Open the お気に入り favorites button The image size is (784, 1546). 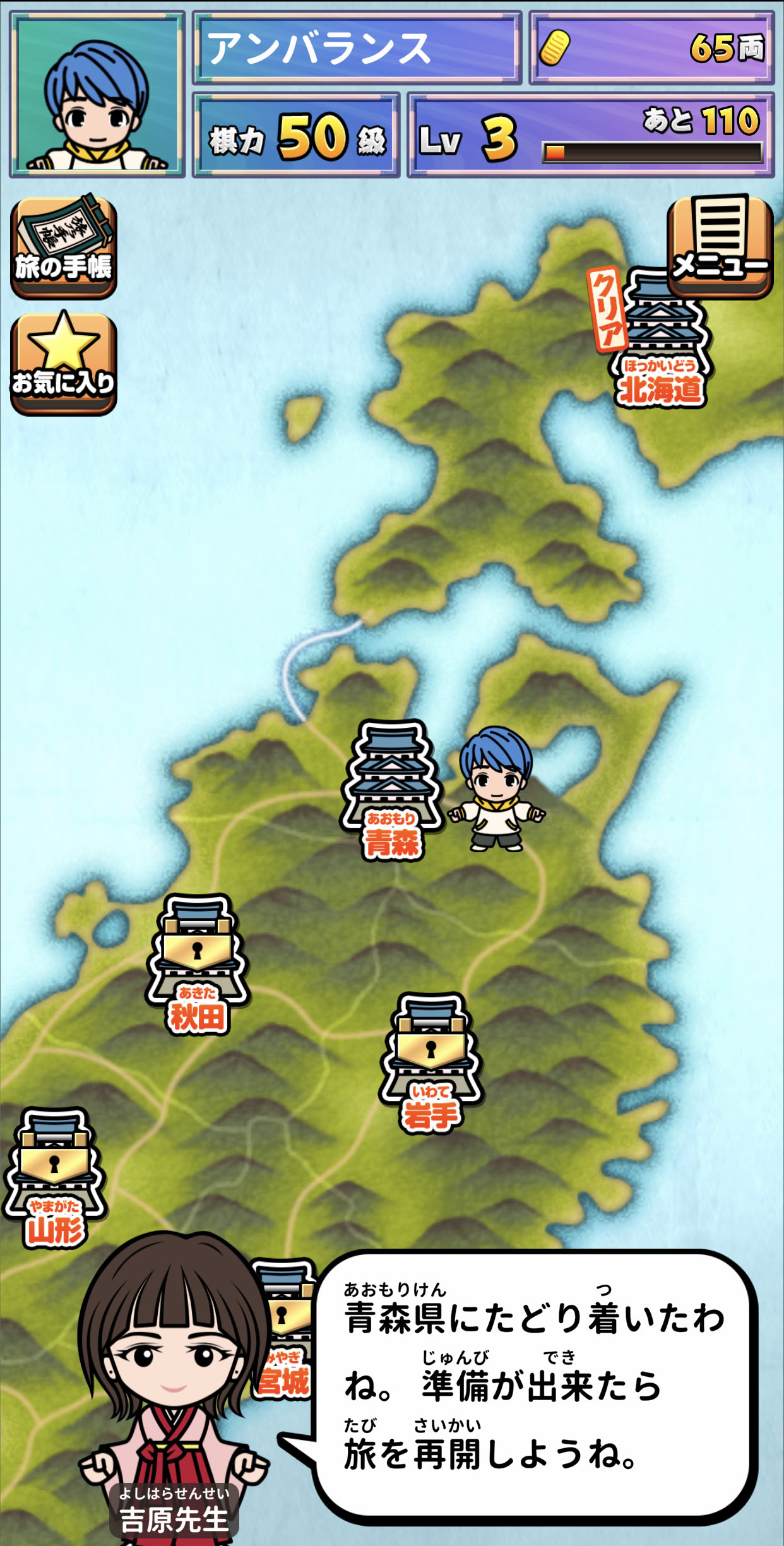tap(64, 364)
